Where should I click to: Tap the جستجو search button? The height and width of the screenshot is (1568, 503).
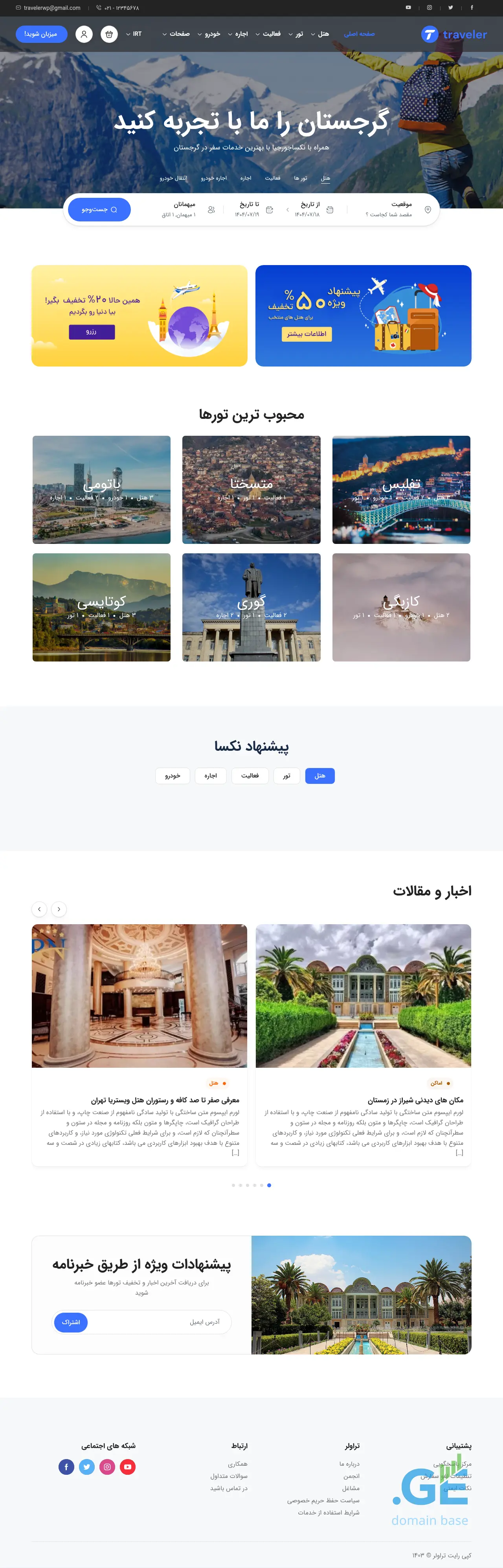(x=99, y=209)
